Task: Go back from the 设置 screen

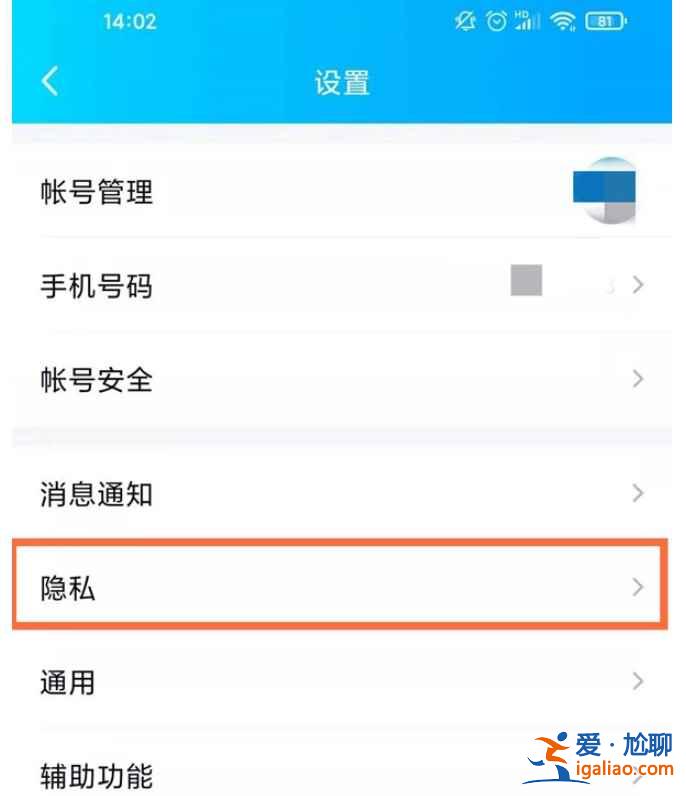Action: pyautogui.click(x=50, y=81)
